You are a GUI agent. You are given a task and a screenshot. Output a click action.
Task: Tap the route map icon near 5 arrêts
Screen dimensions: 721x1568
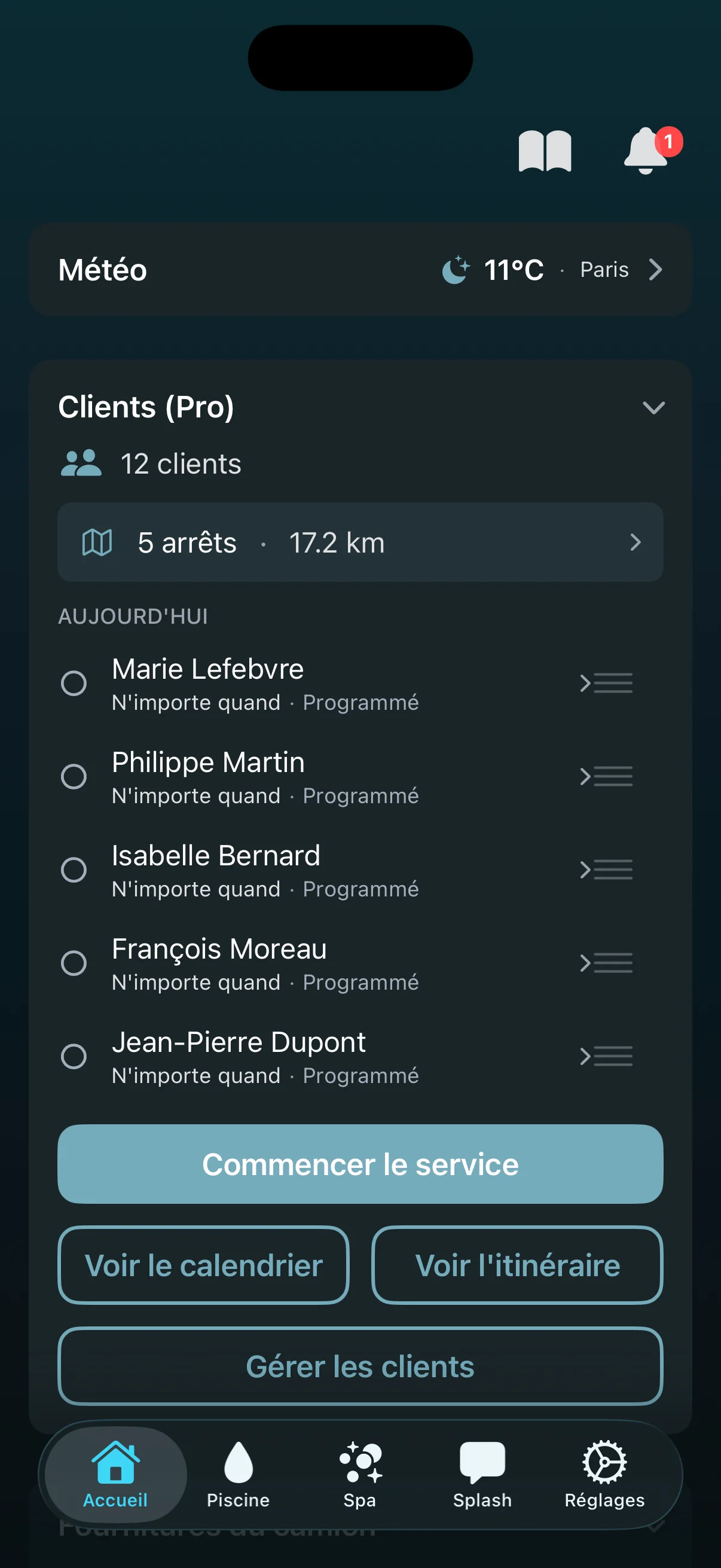(97, 542)
